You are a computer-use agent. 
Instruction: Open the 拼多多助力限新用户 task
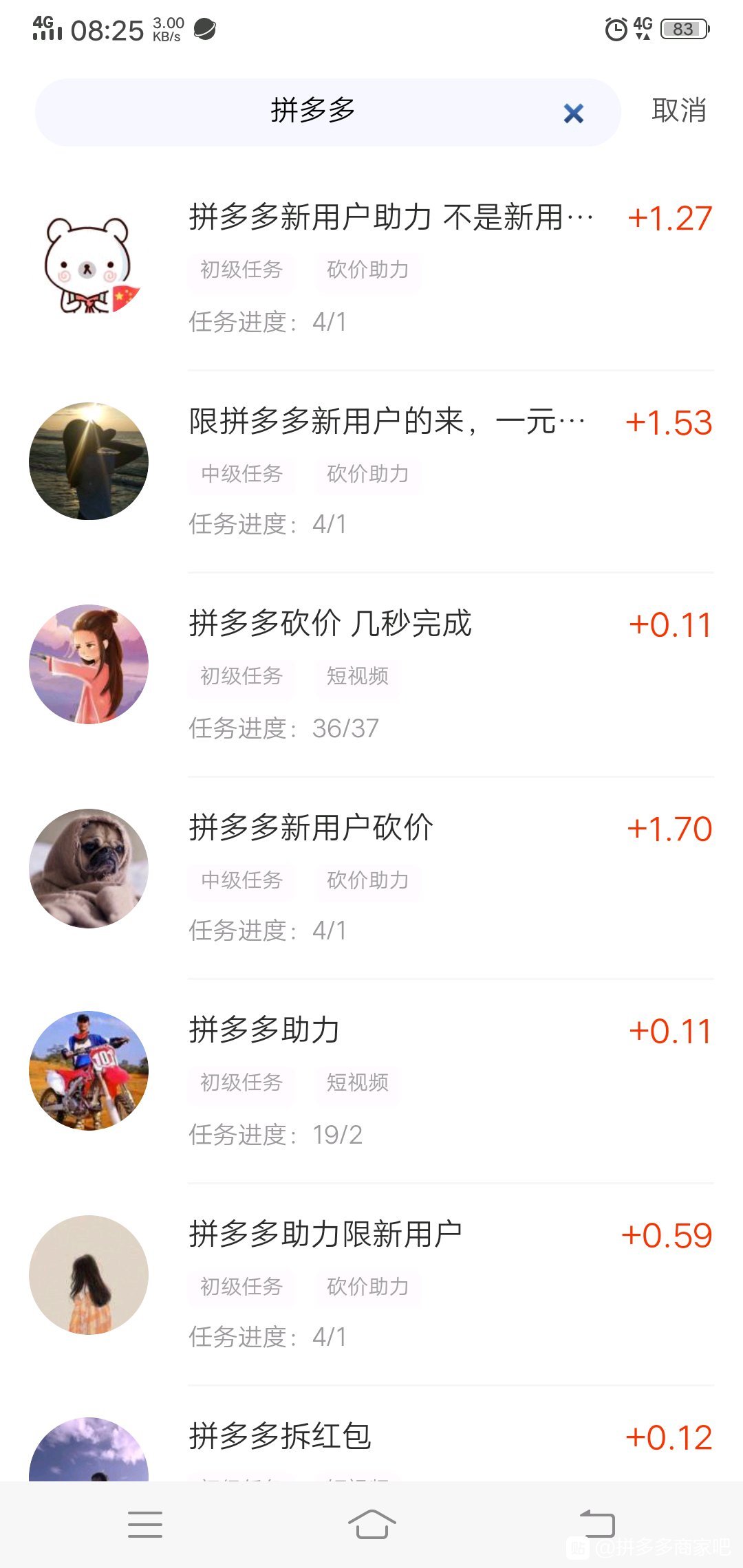325,1234
